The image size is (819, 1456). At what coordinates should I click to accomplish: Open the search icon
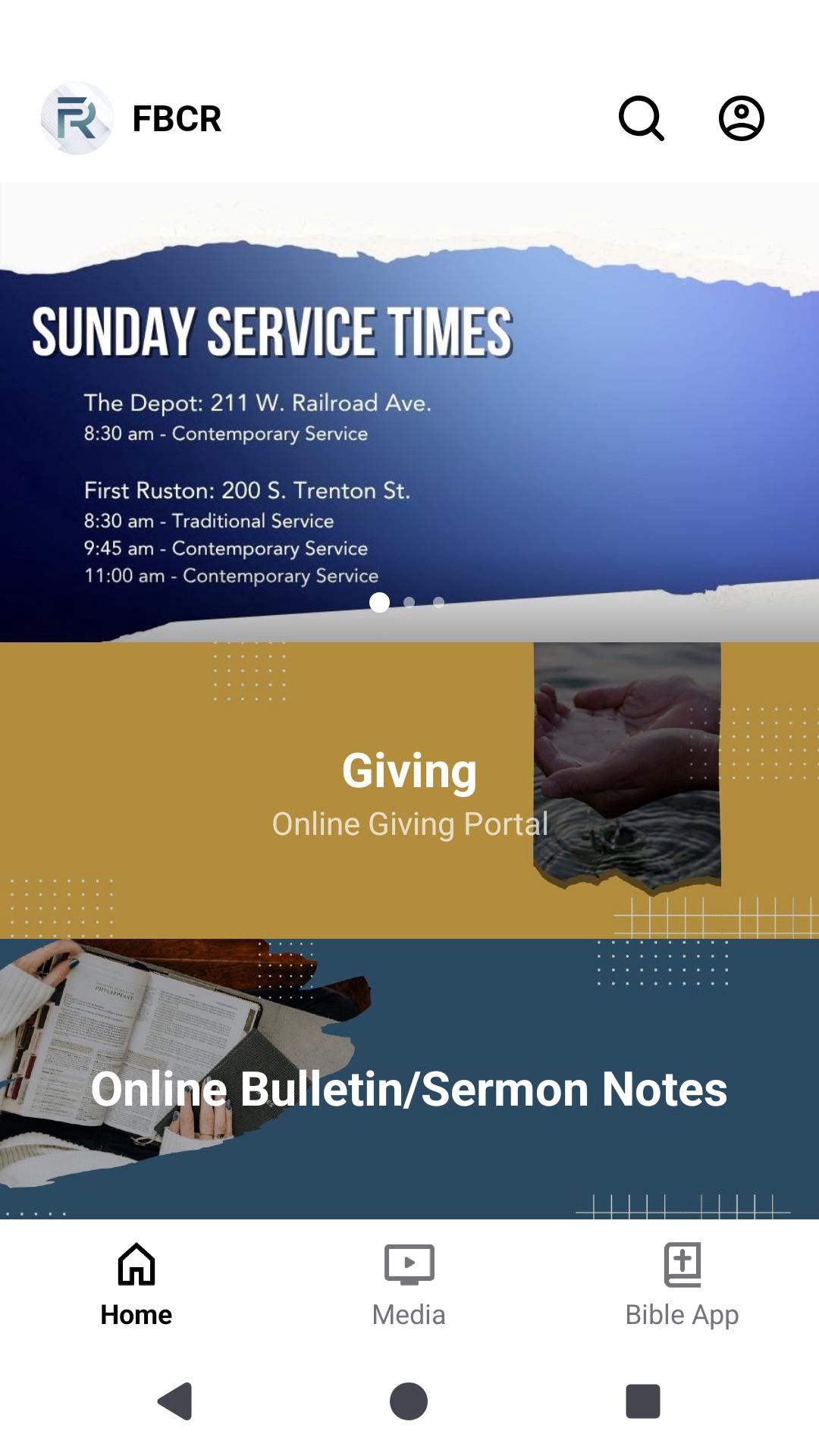pos(641,118)
